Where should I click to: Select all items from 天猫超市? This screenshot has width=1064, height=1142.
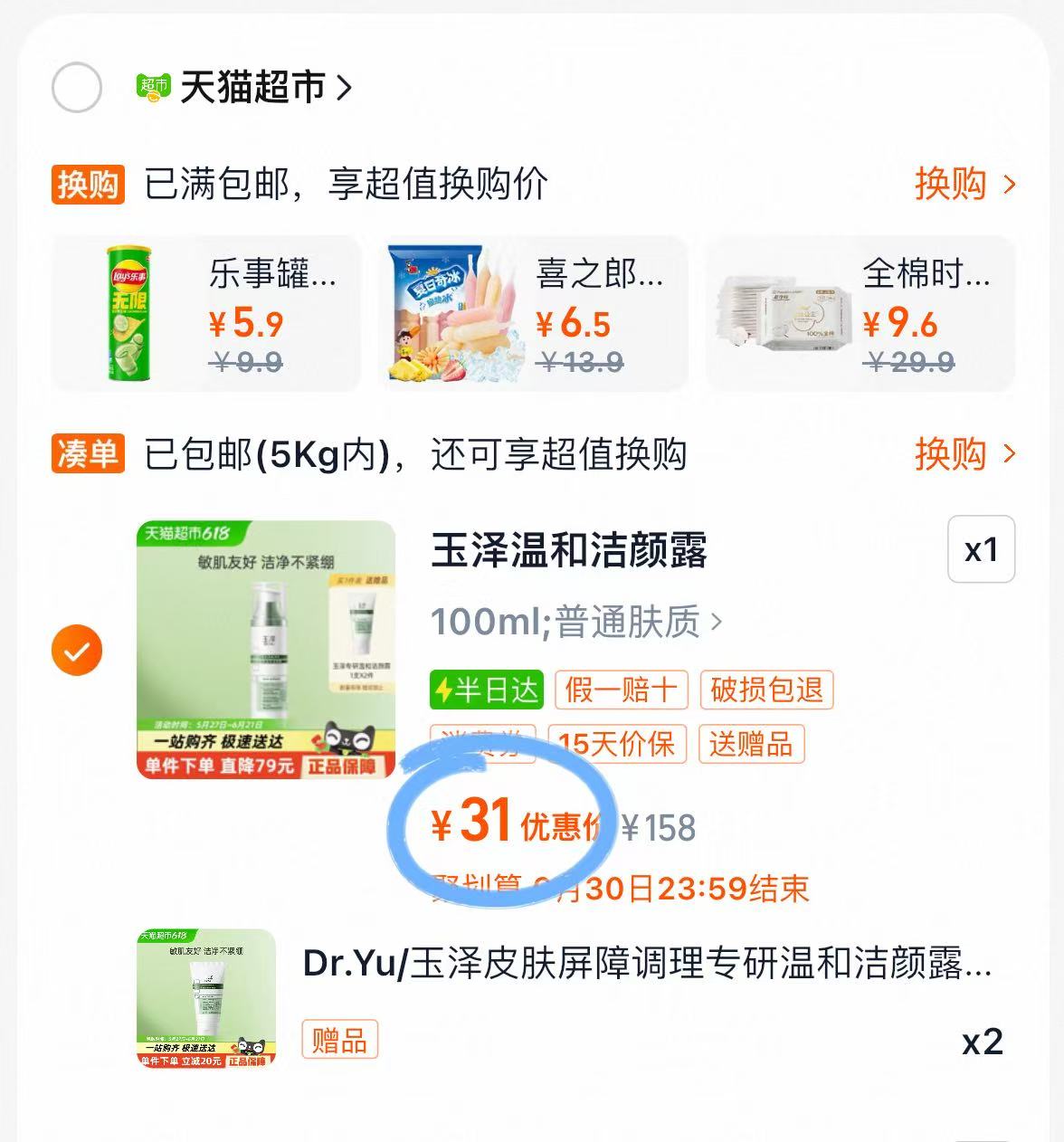click(77, 88)
